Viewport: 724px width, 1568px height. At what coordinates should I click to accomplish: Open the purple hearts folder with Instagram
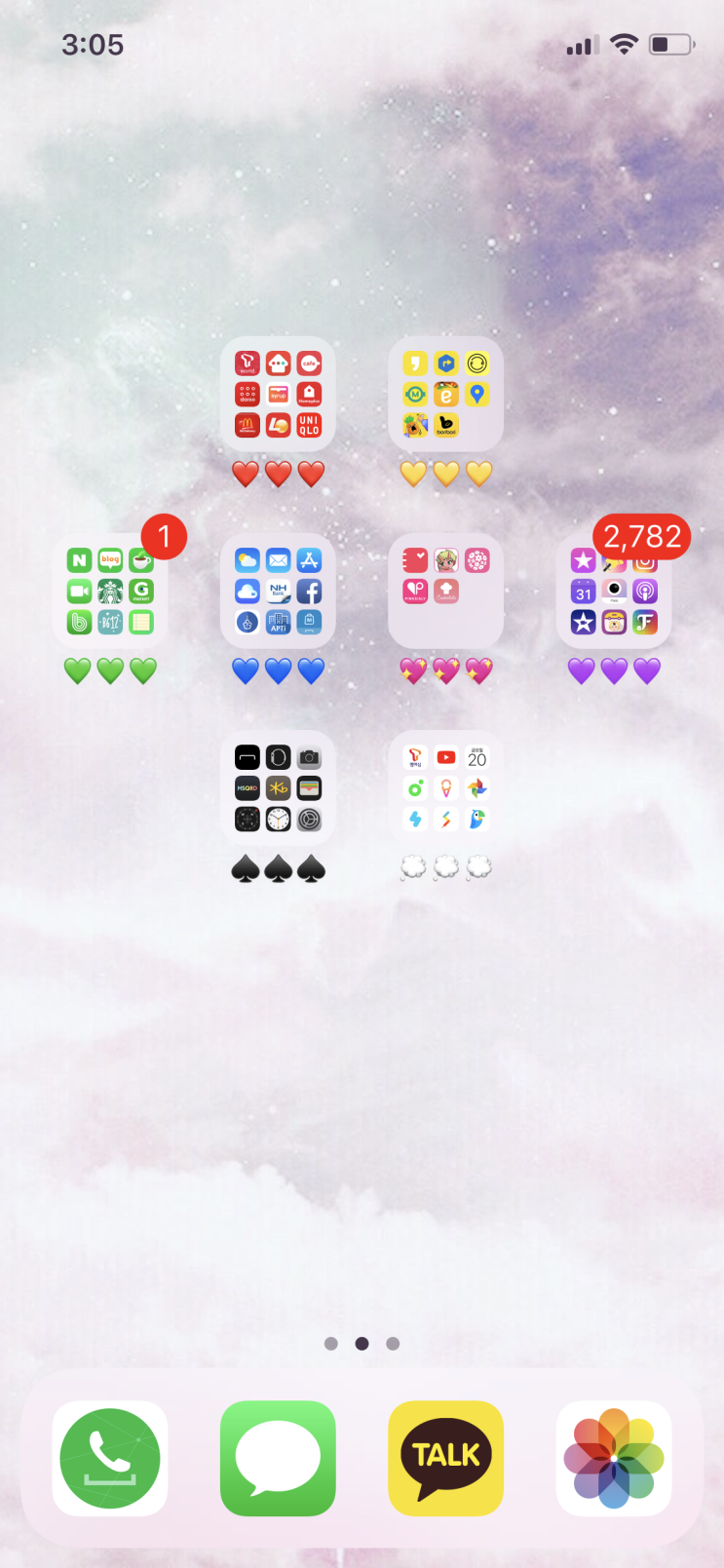tap(613, 591)
